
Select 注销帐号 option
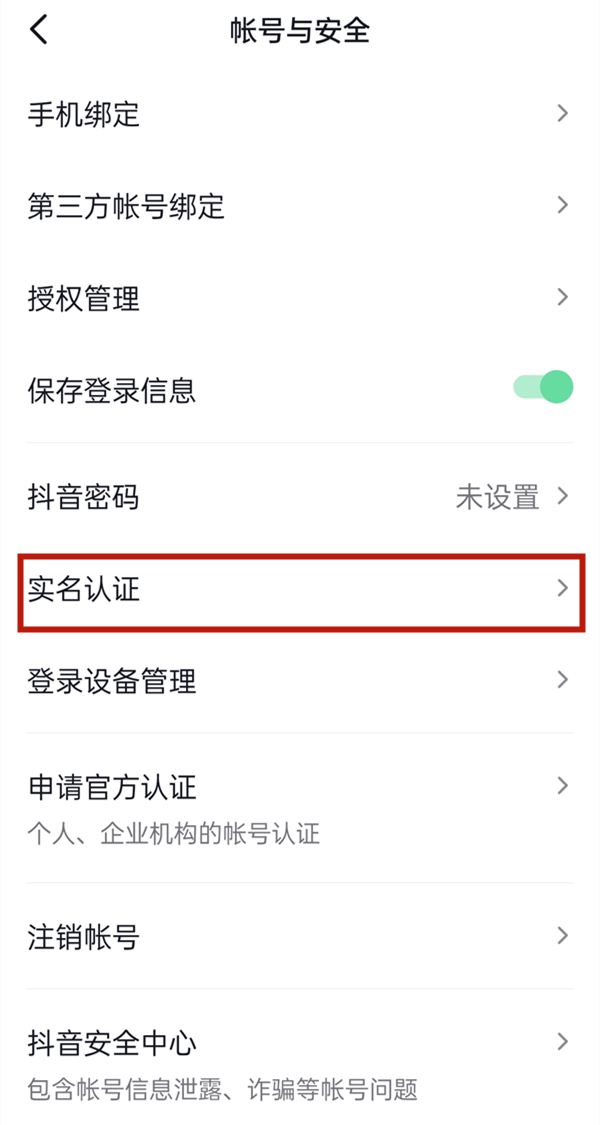[300, 937]
